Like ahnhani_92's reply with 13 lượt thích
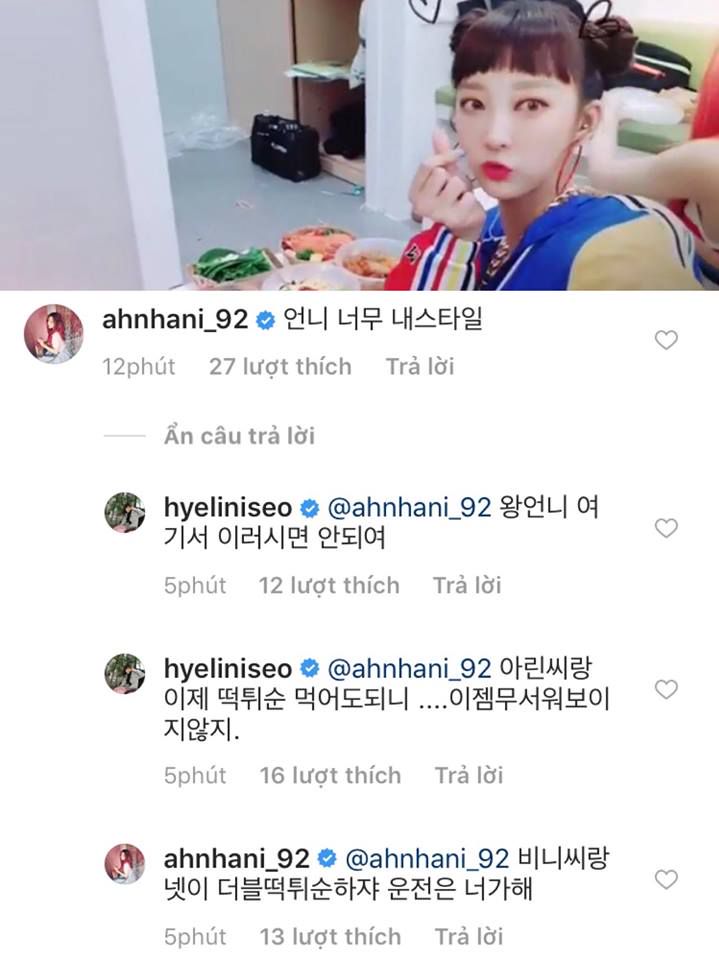Viewport: 719px width, 960px height. coord(665,879)
